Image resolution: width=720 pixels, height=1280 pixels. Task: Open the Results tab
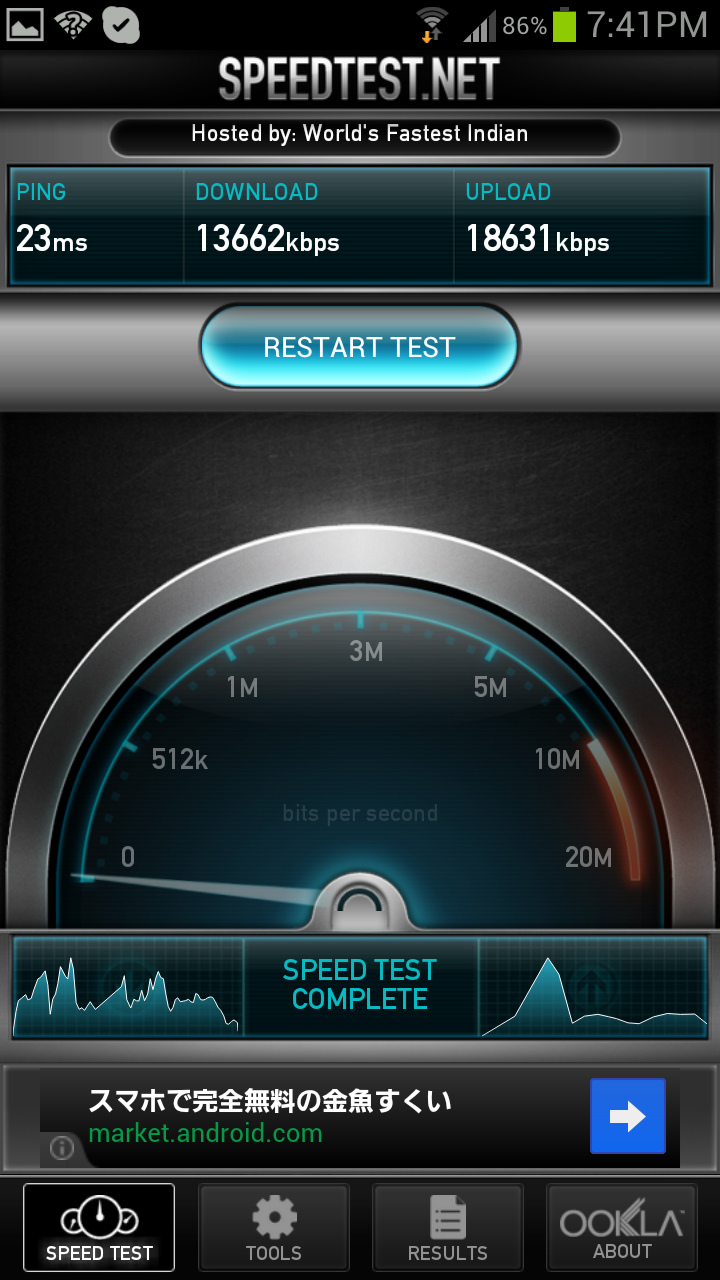pos(447,1227)
